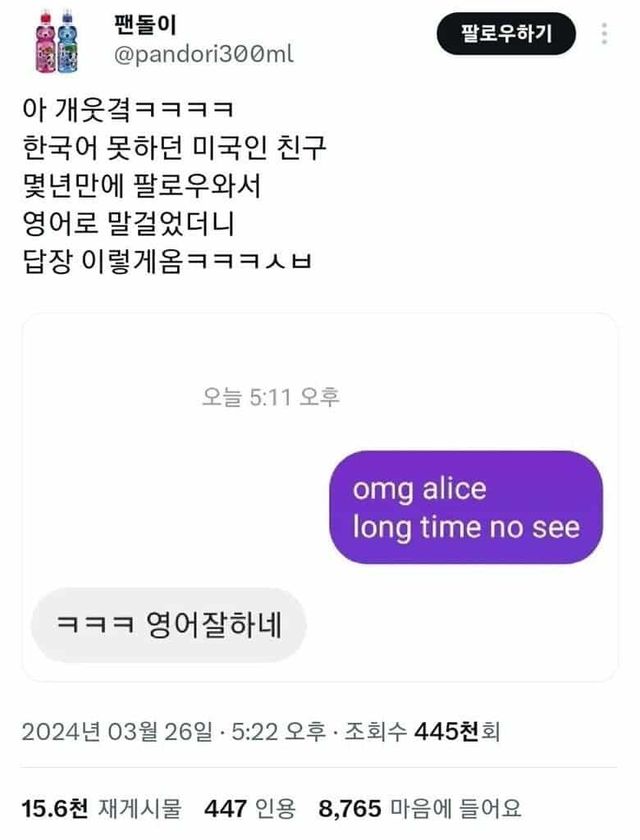The image size is (640, 840).
Task: View the 15.6천 재게시물 list
Action: [x=103, y=808]
